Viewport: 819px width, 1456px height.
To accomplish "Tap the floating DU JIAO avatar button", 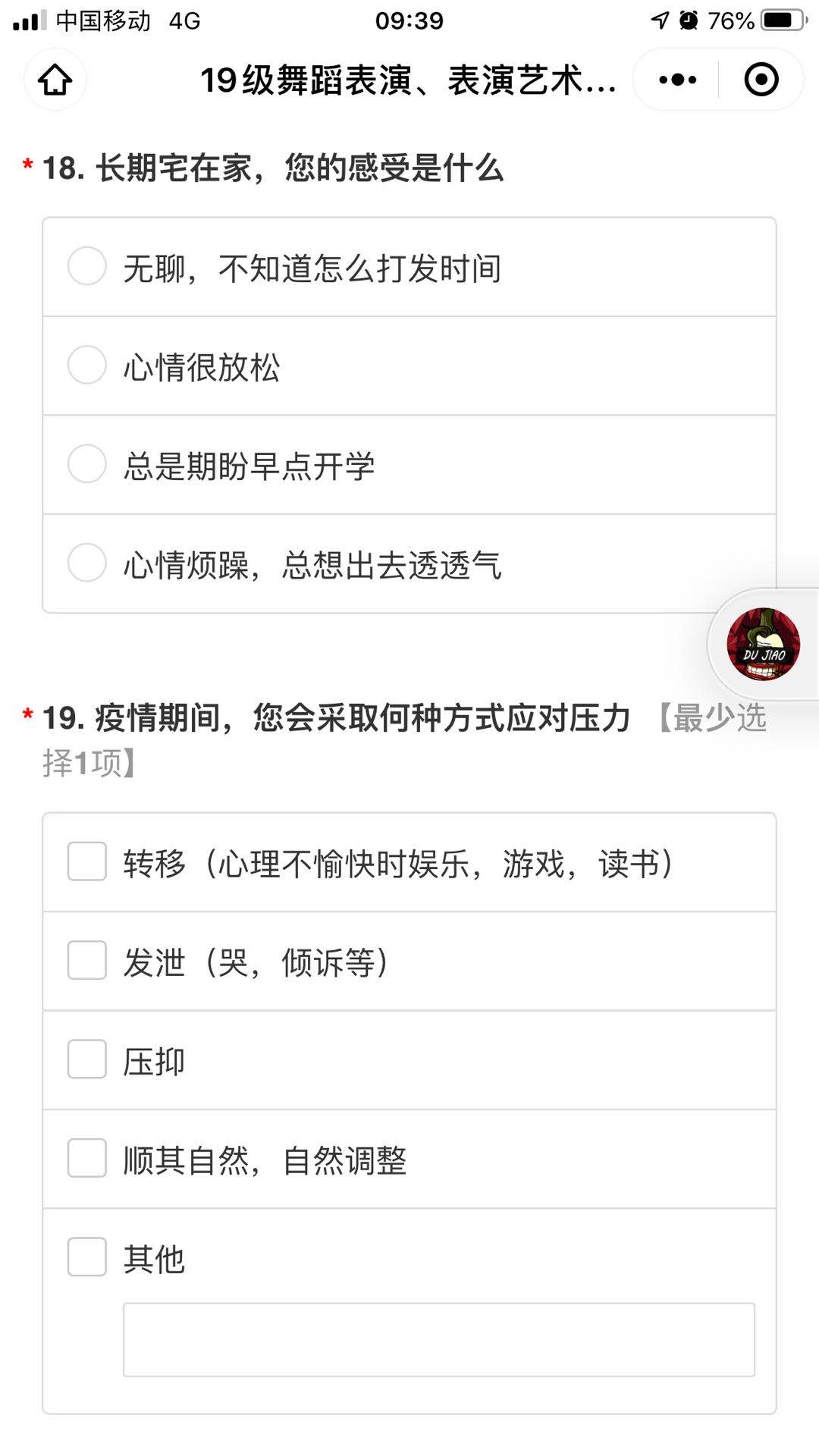I will click(x=763, y=644).
